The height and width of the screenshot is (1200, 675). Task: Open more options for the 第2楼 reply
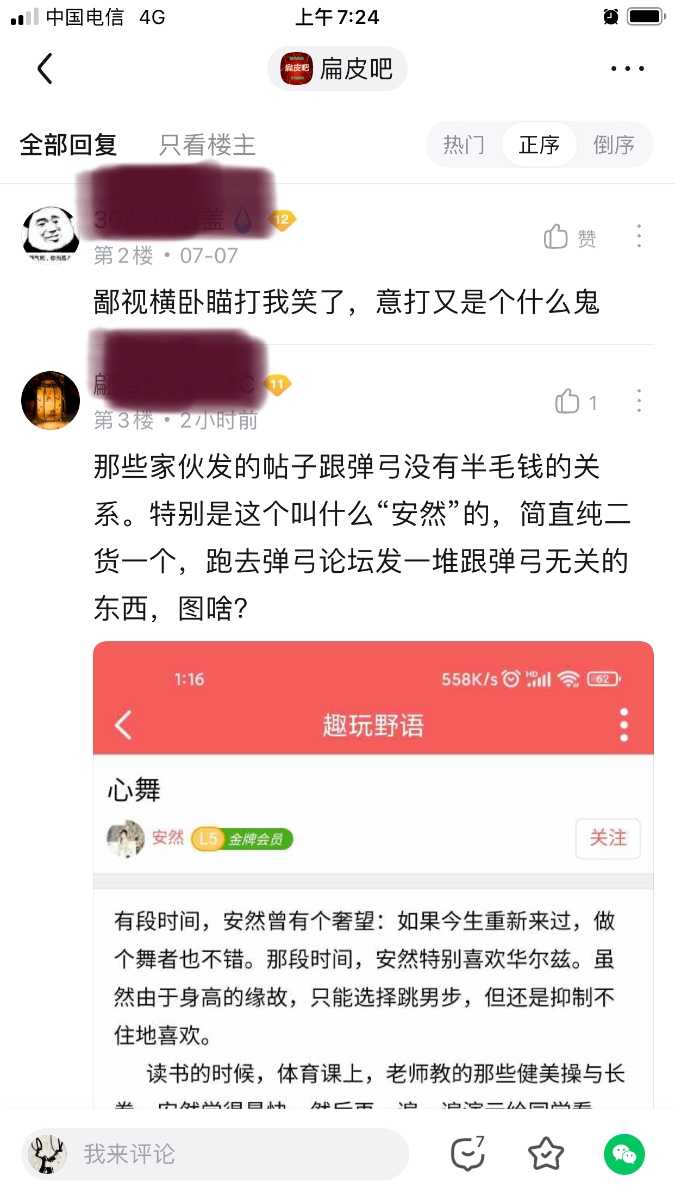[639, 237]
